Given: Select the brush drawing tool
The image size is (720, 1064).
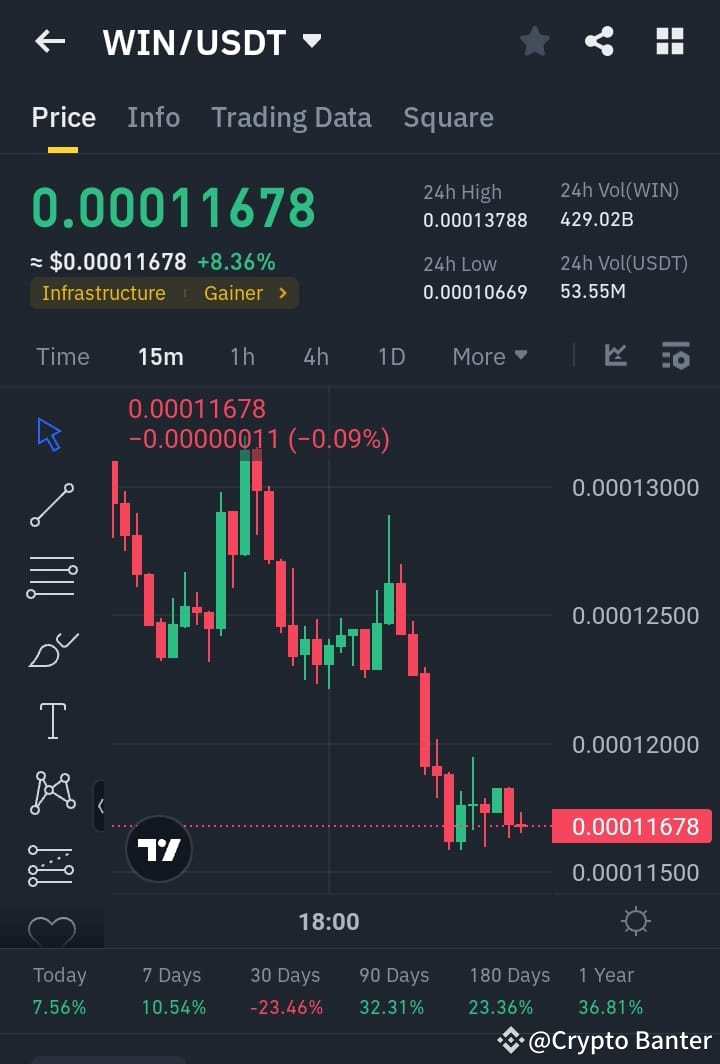Looking at the screenshot, I should tap(52, 649).
